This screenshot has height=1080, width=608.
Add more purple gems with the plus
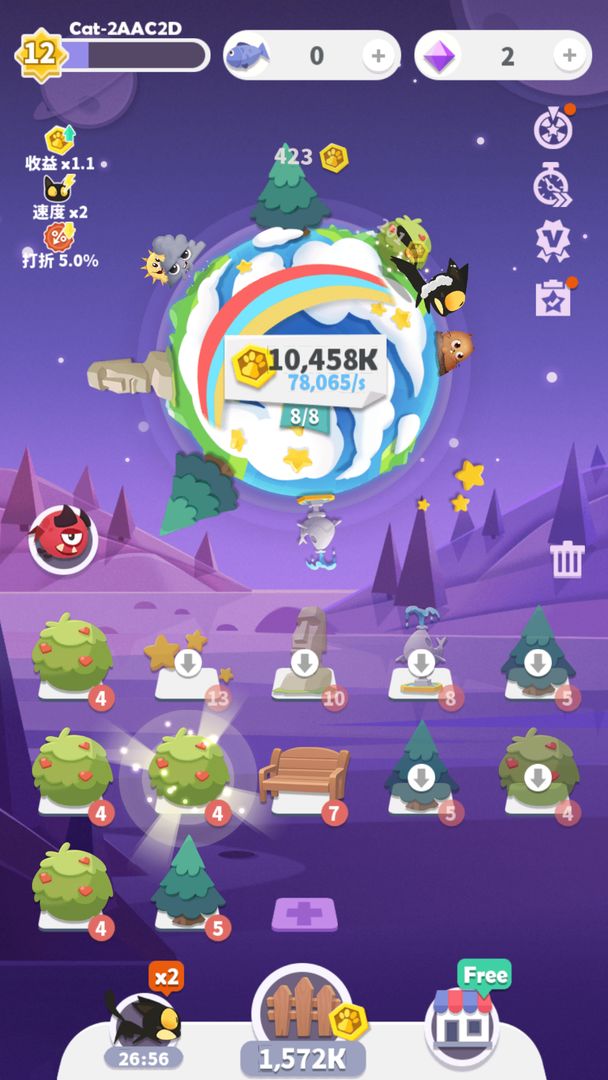pyautogui.click(x=570, y=56)
